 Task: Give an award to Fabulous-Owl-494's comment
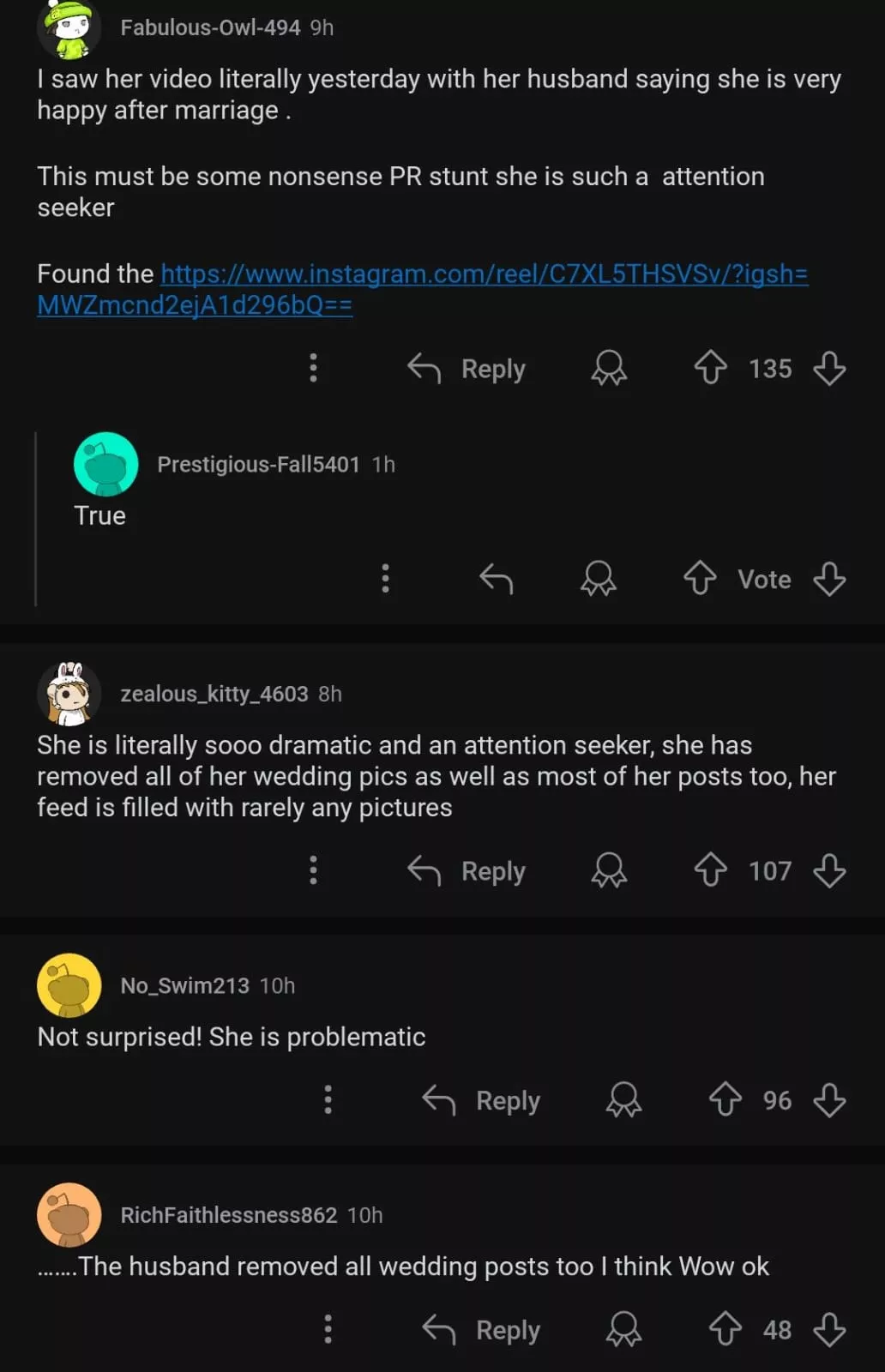[609, 369]
